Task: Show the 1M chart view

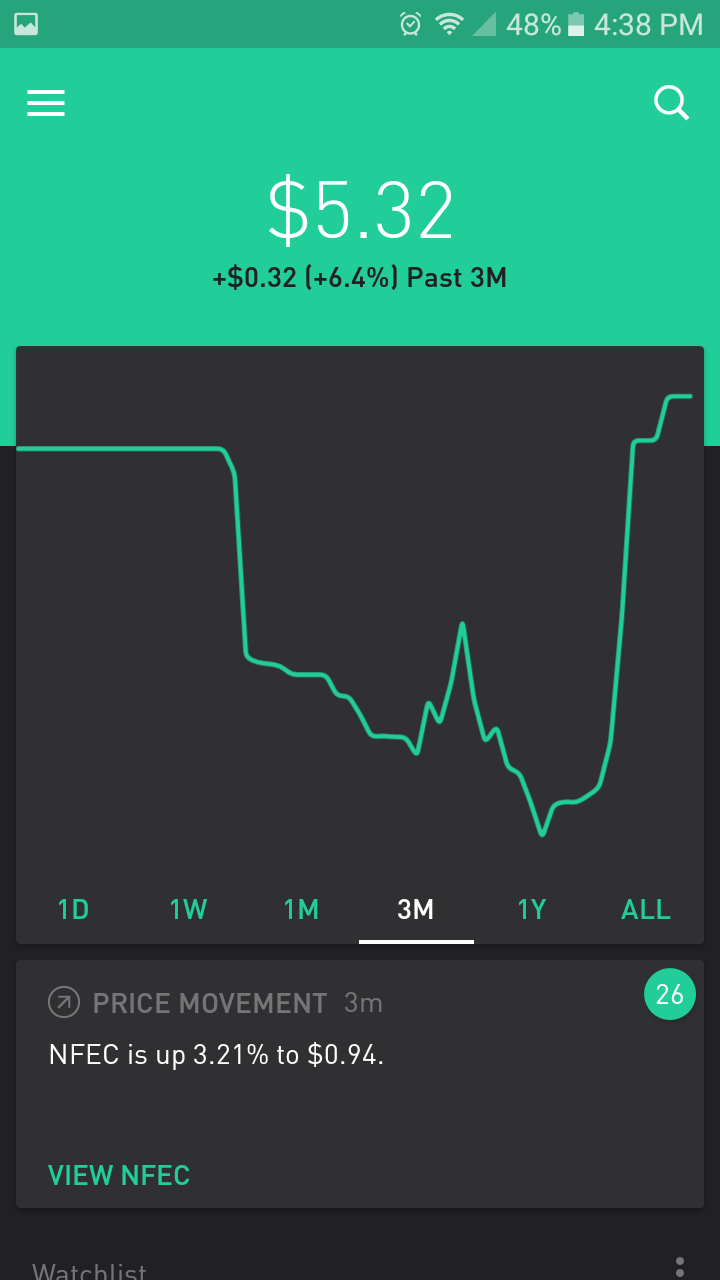Action: point(301,909)
